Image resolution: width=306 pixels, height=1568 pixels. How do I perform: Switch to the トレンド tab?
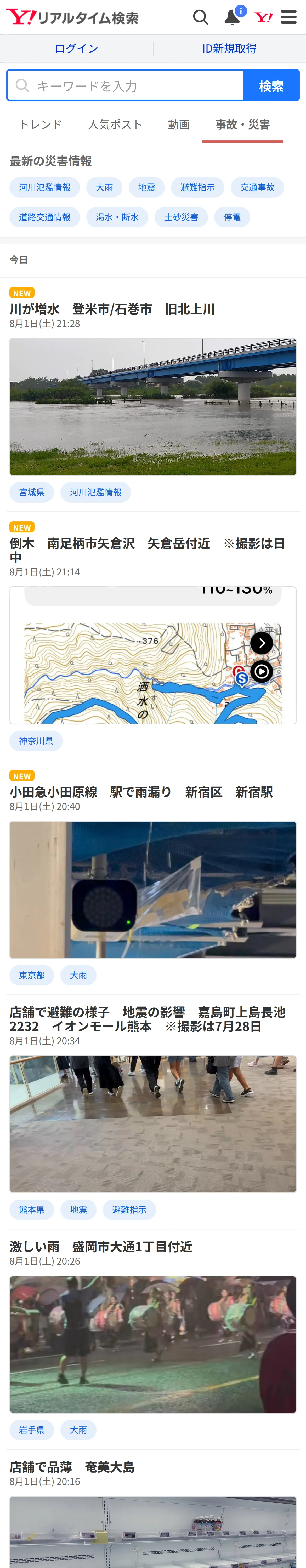tap(41, 125)
